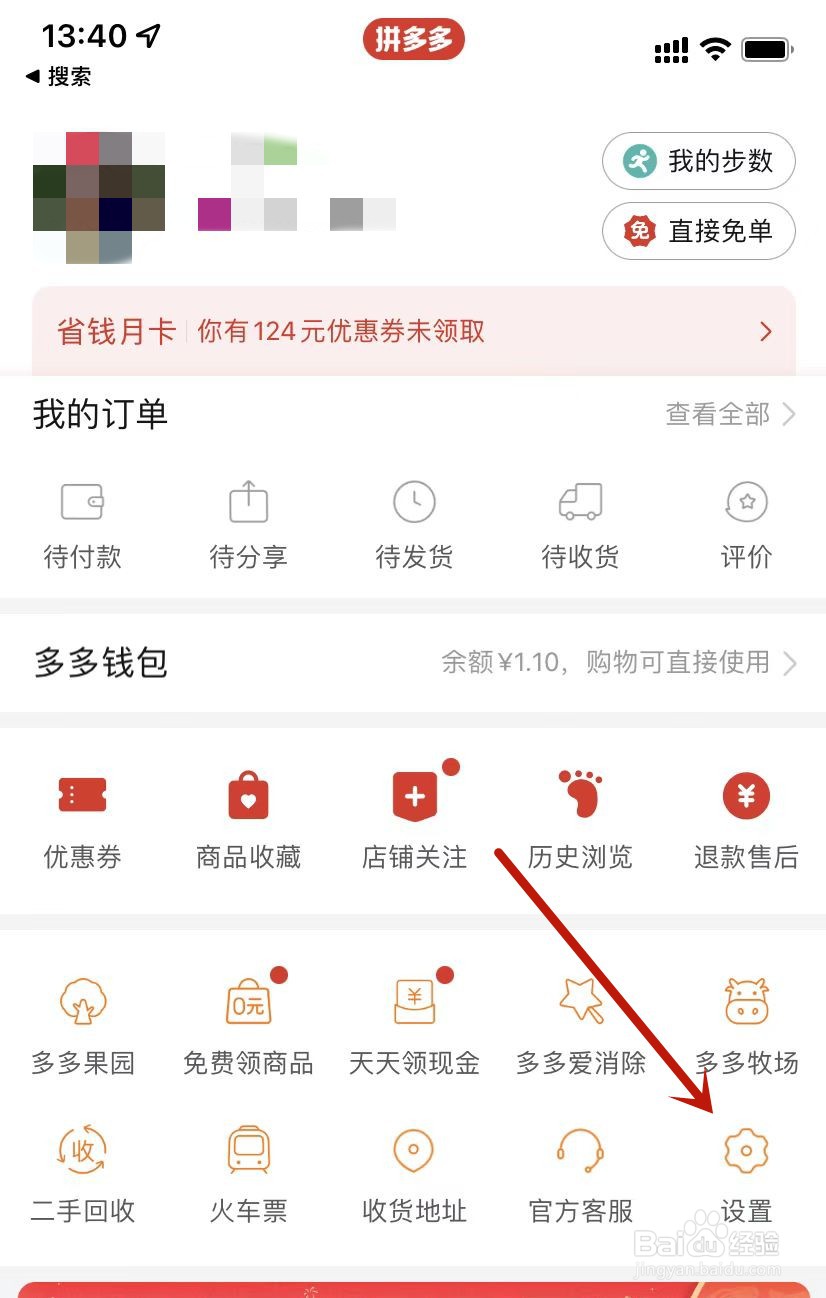The width and height of the screenshot is (826, 1298).
Task: Open the 评价 review orders icon
Action: coord(746,520)
